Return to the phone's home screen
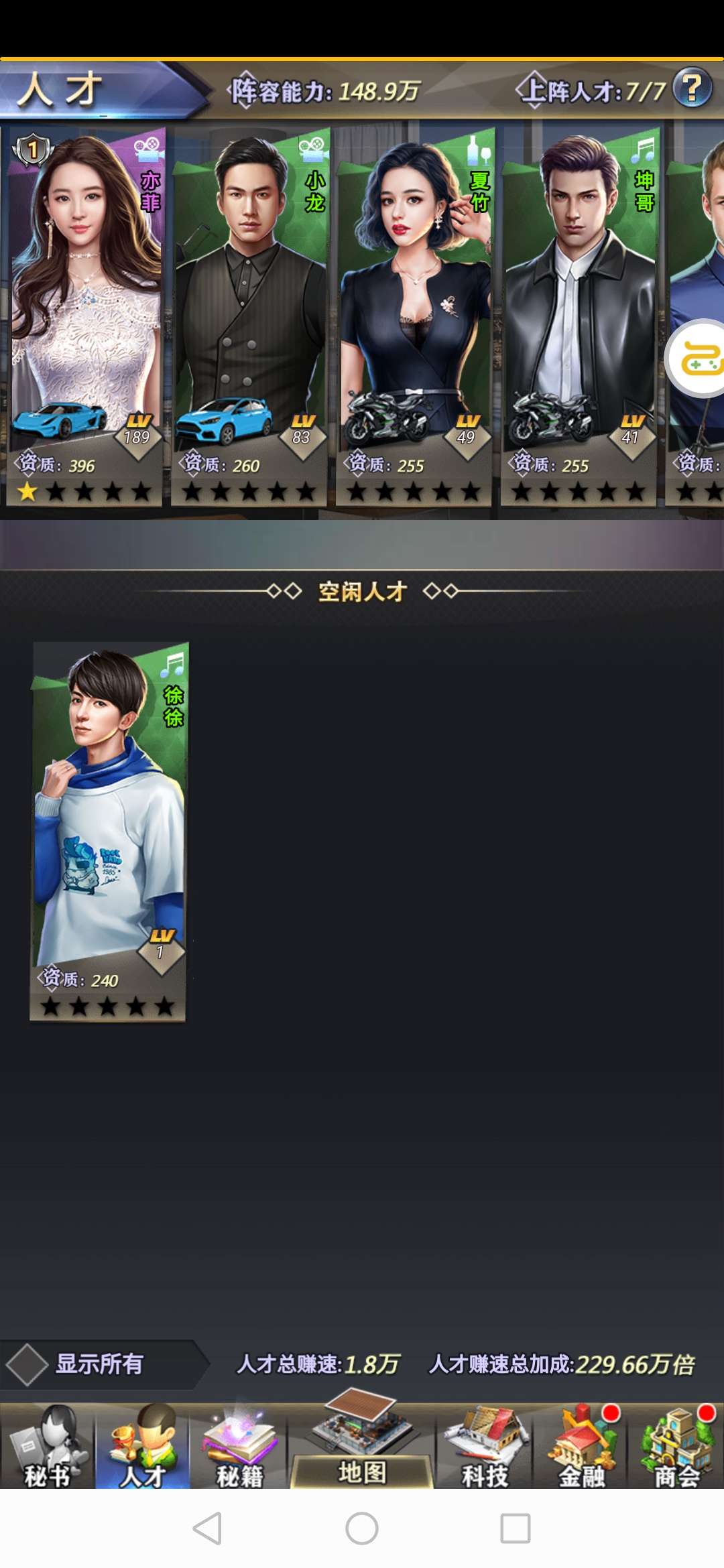This screenshot has width=724, height=1568. tap(362, 1528)
